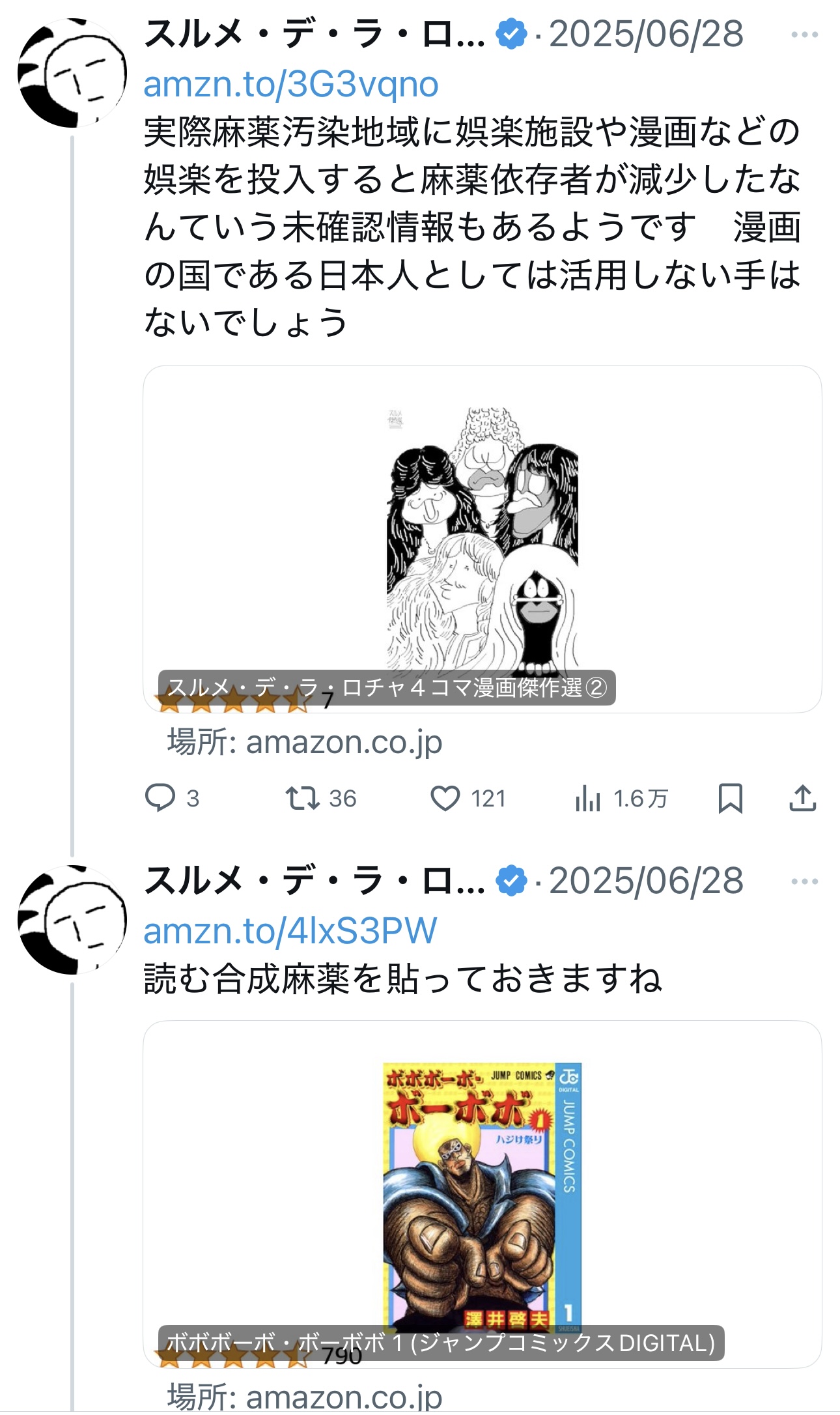Viewport: 840px width, 1415px height.
Task: Open overflow menu on the first post
Action: click(x=804, y=35)
